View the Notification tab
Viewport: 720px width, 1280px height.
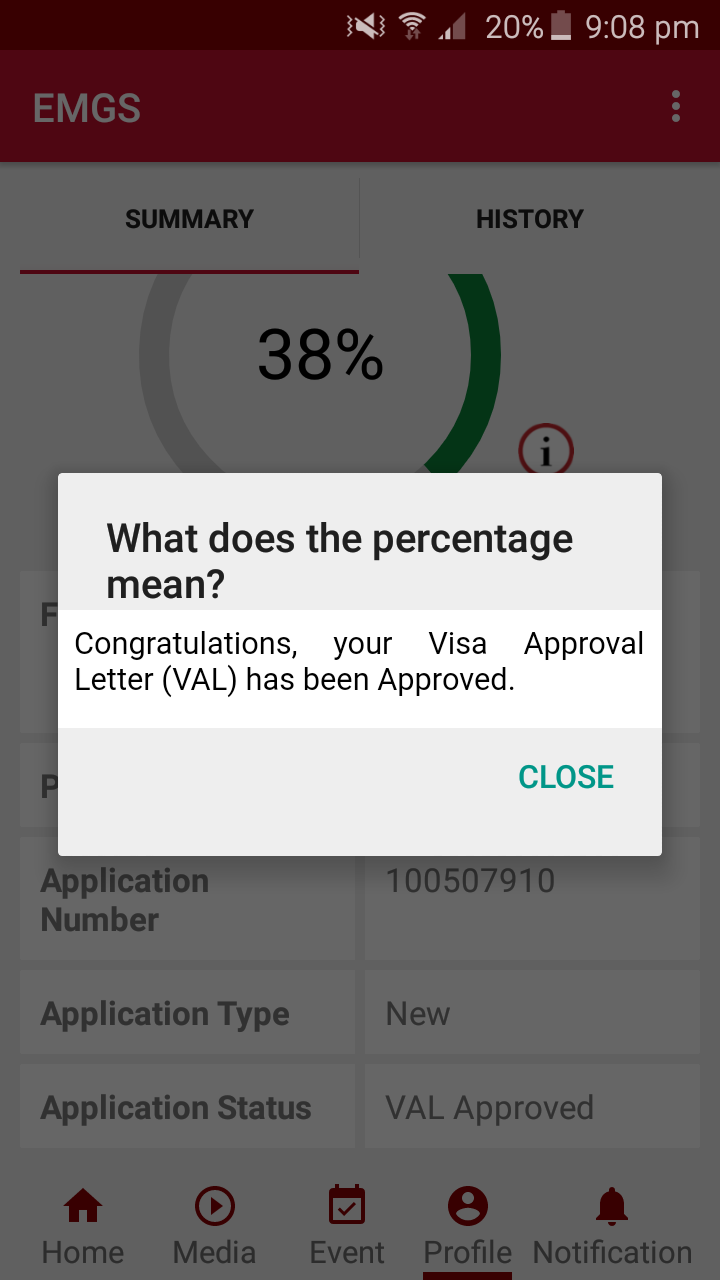coord(612,1227)
